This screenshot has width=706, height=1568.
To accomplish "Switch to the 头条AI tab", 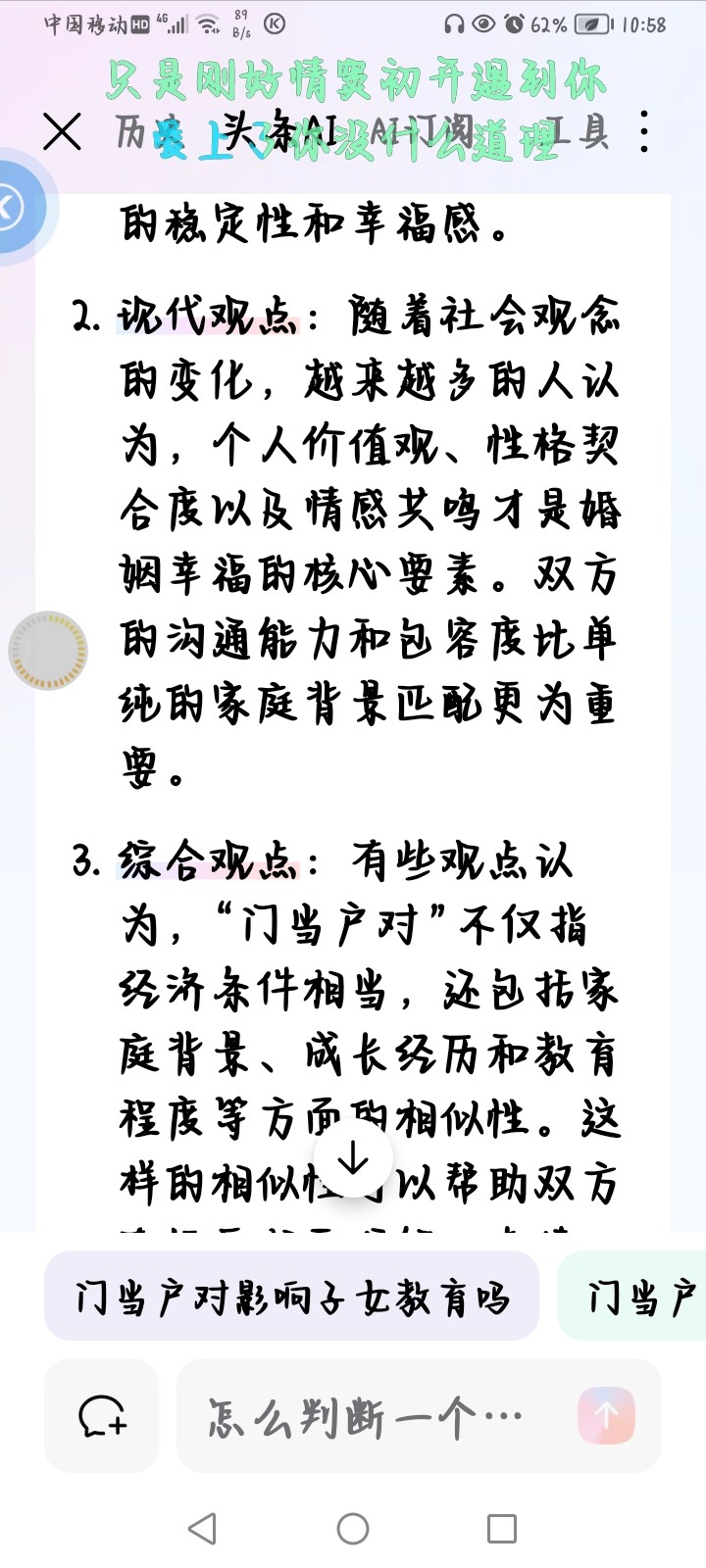I will (x=279, y=132).
